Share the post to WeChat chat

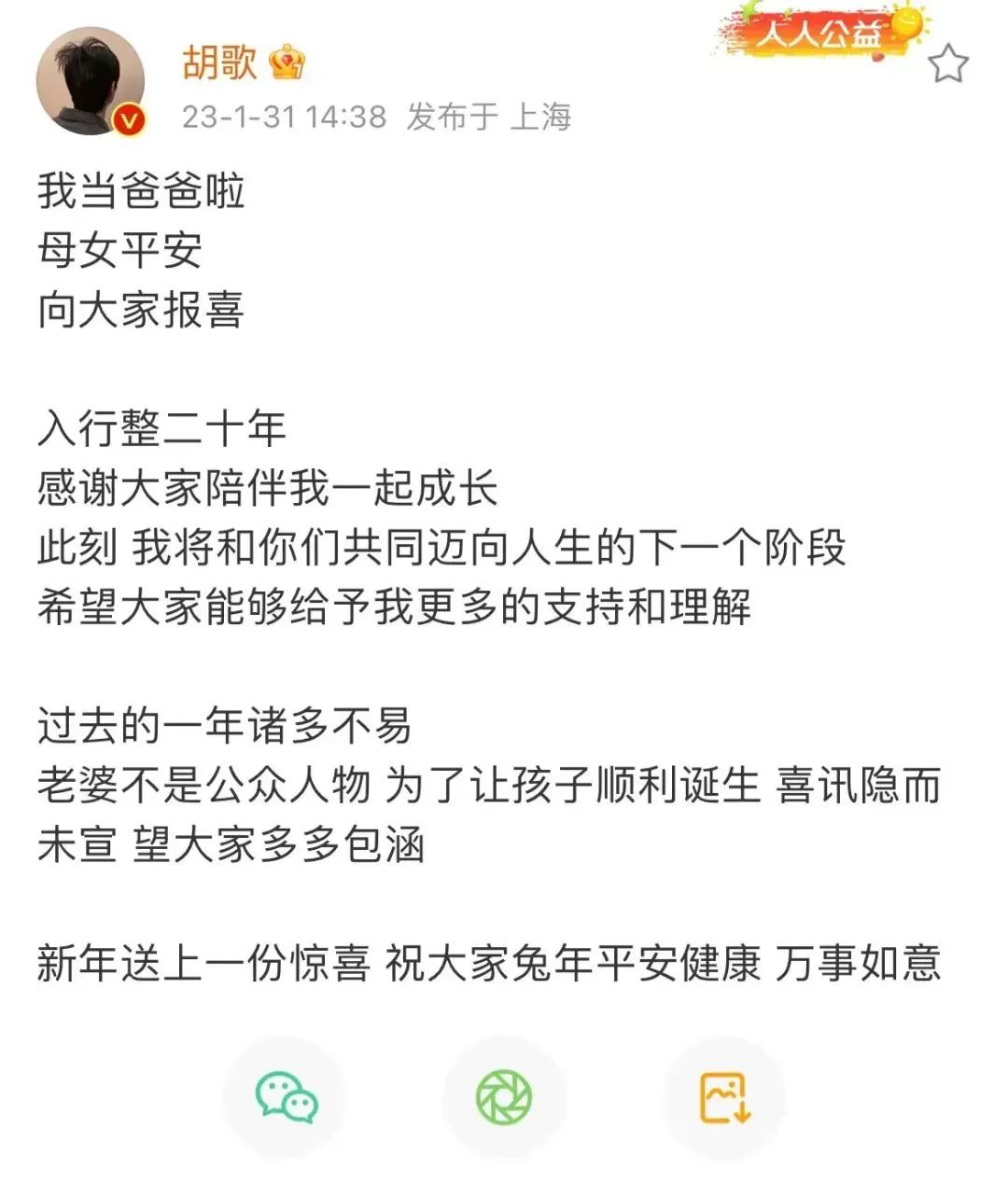pyautogui.click(x=286, y=1097)
